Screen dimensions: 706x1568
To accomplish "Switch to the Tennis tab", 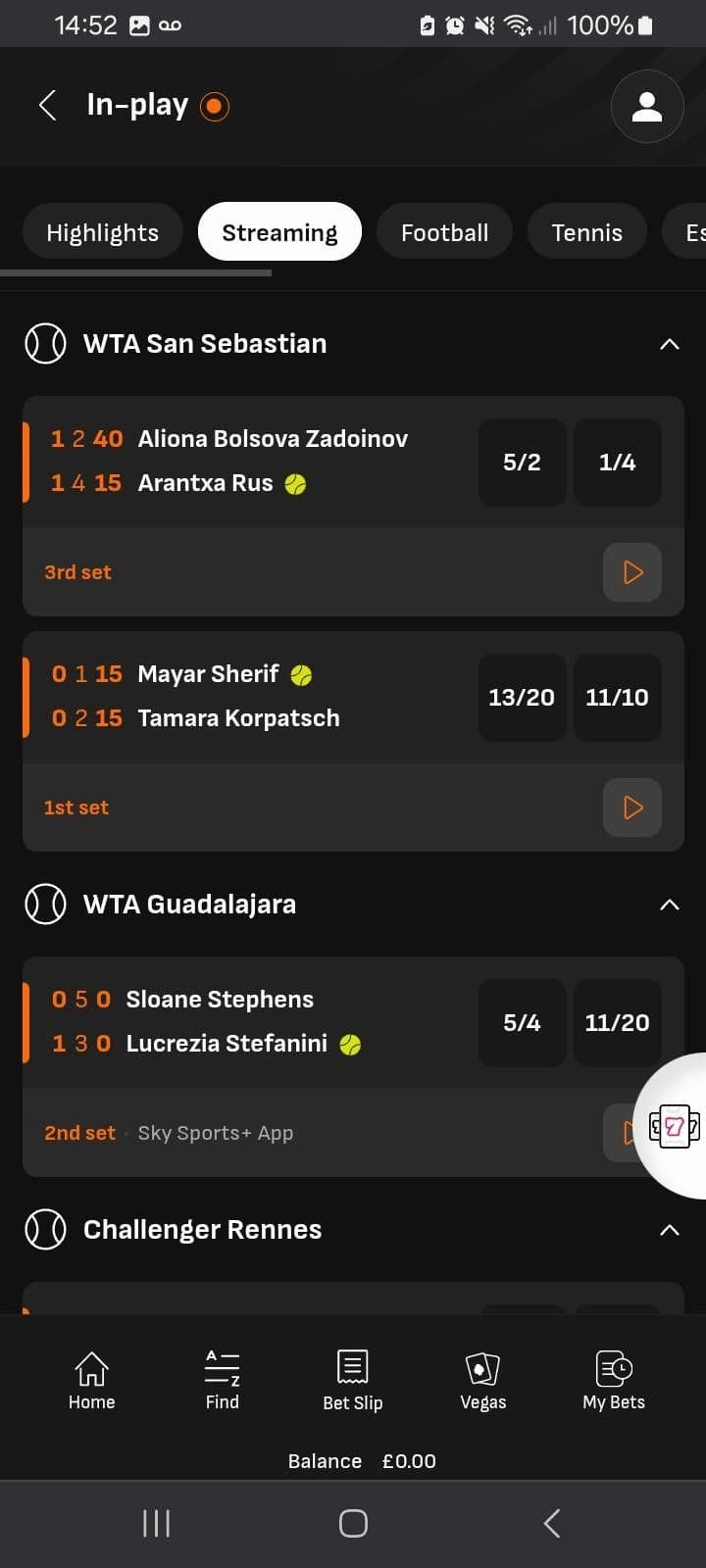I will (x=586, y=231).
